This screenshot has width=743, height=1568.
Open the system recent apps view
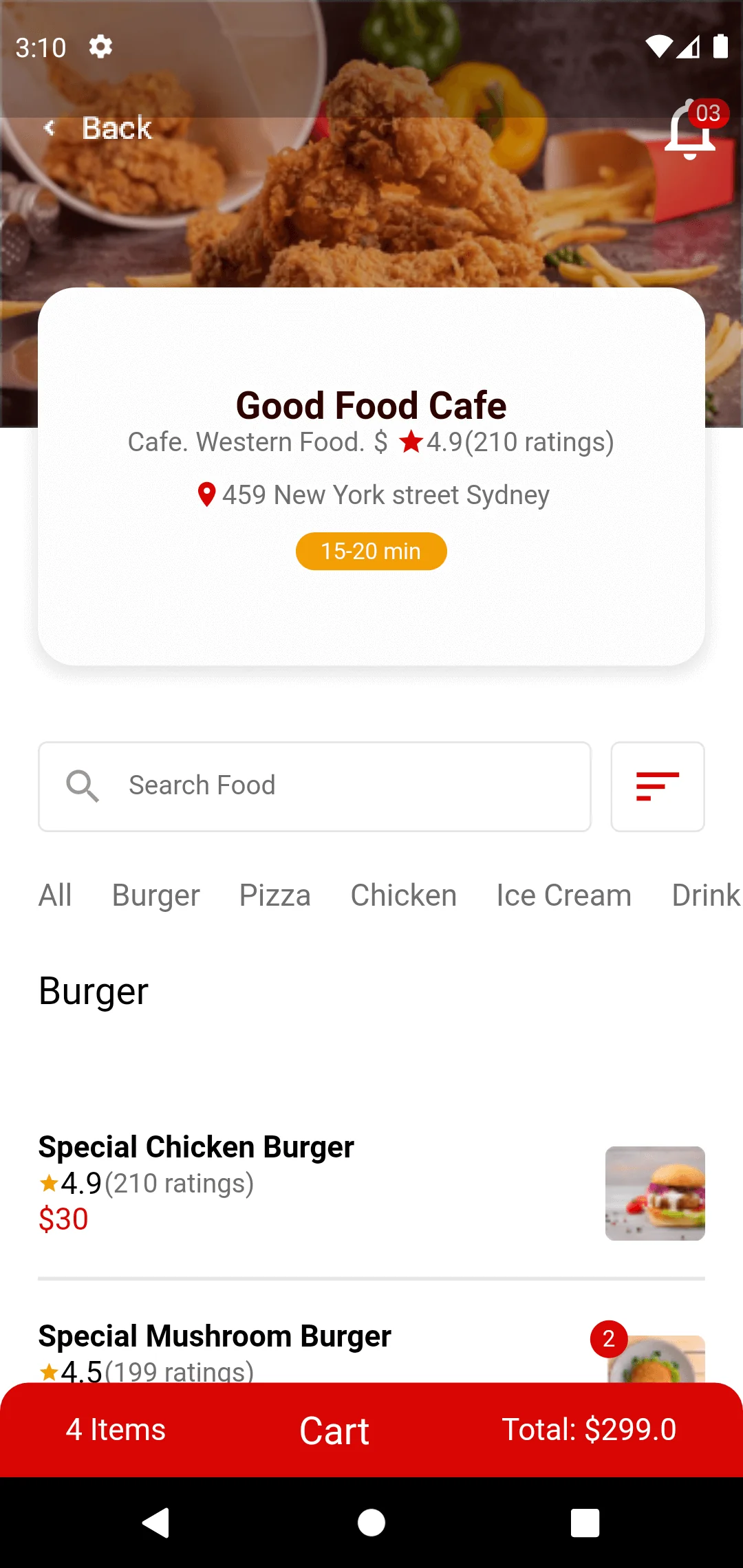585,1523
